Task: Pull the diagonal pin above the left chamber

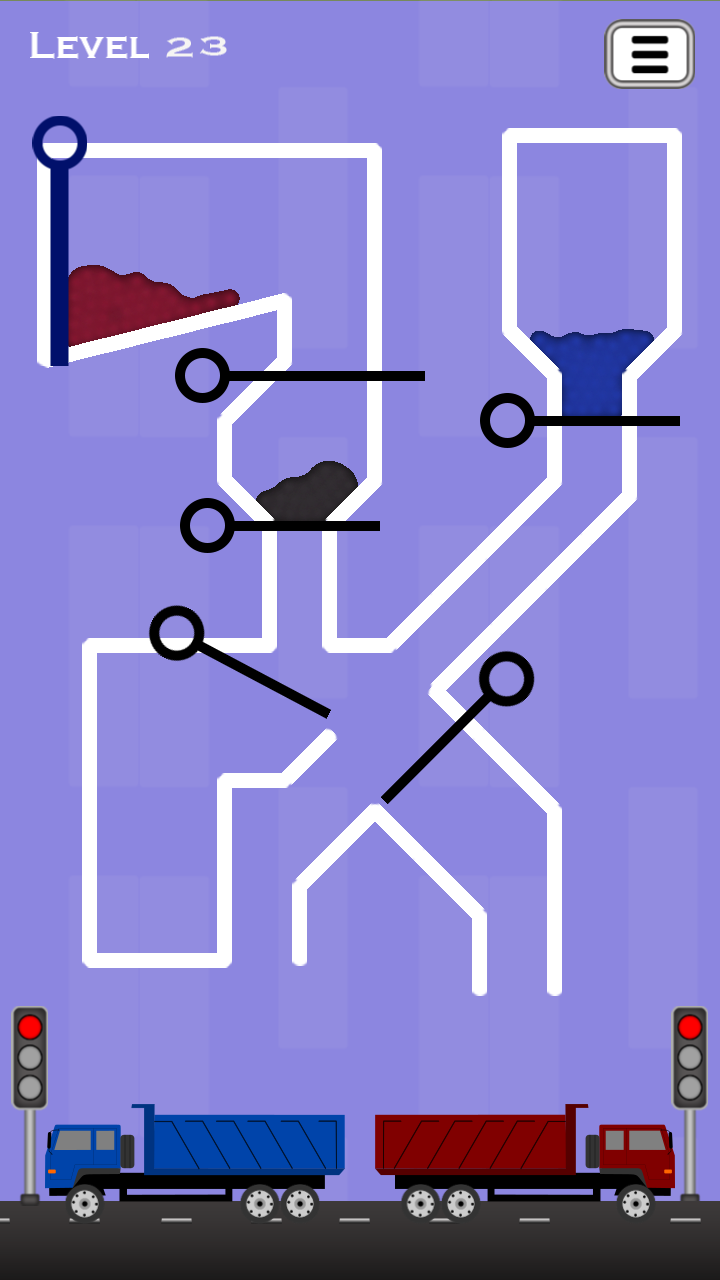Action: point(177,633)
